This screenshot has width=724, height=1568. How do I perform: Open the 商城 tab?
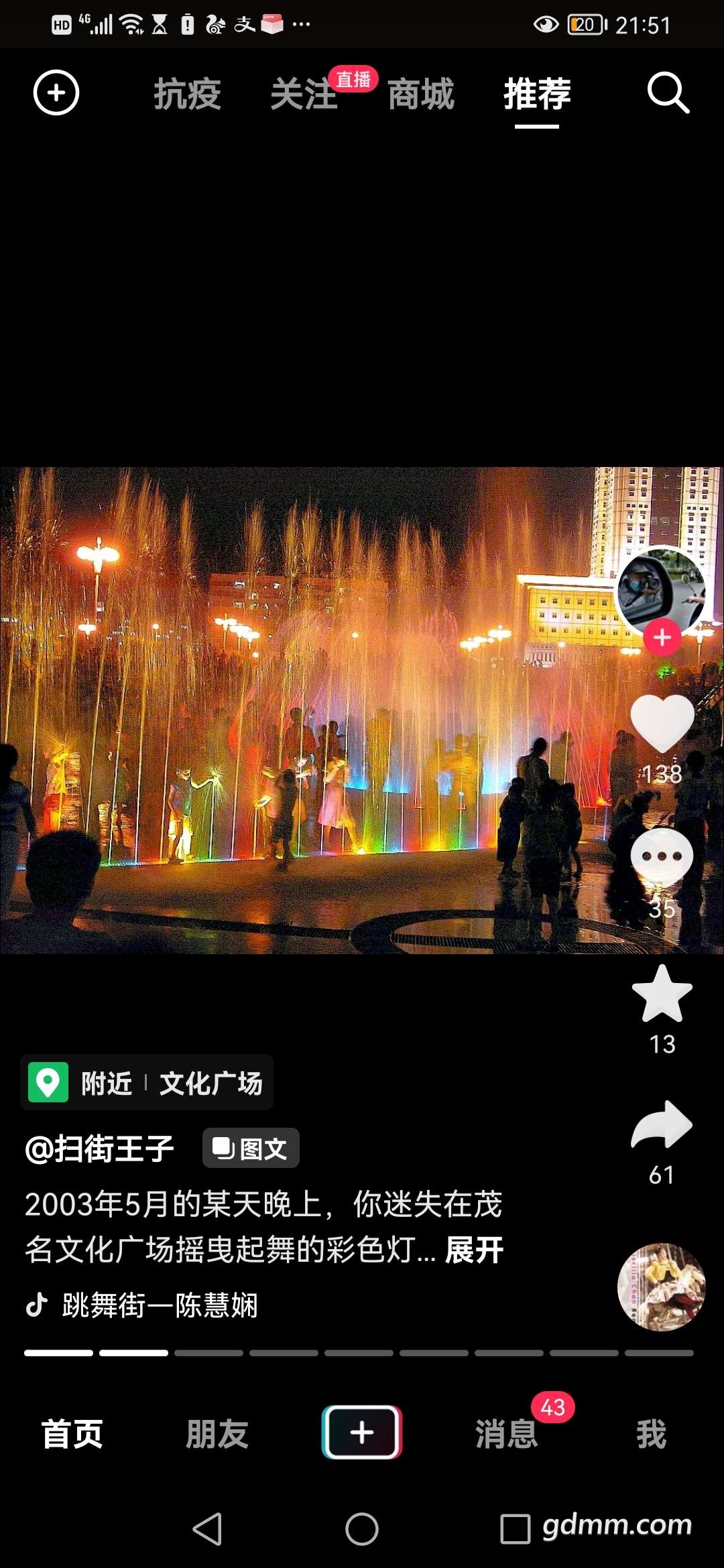click(421, 94)
